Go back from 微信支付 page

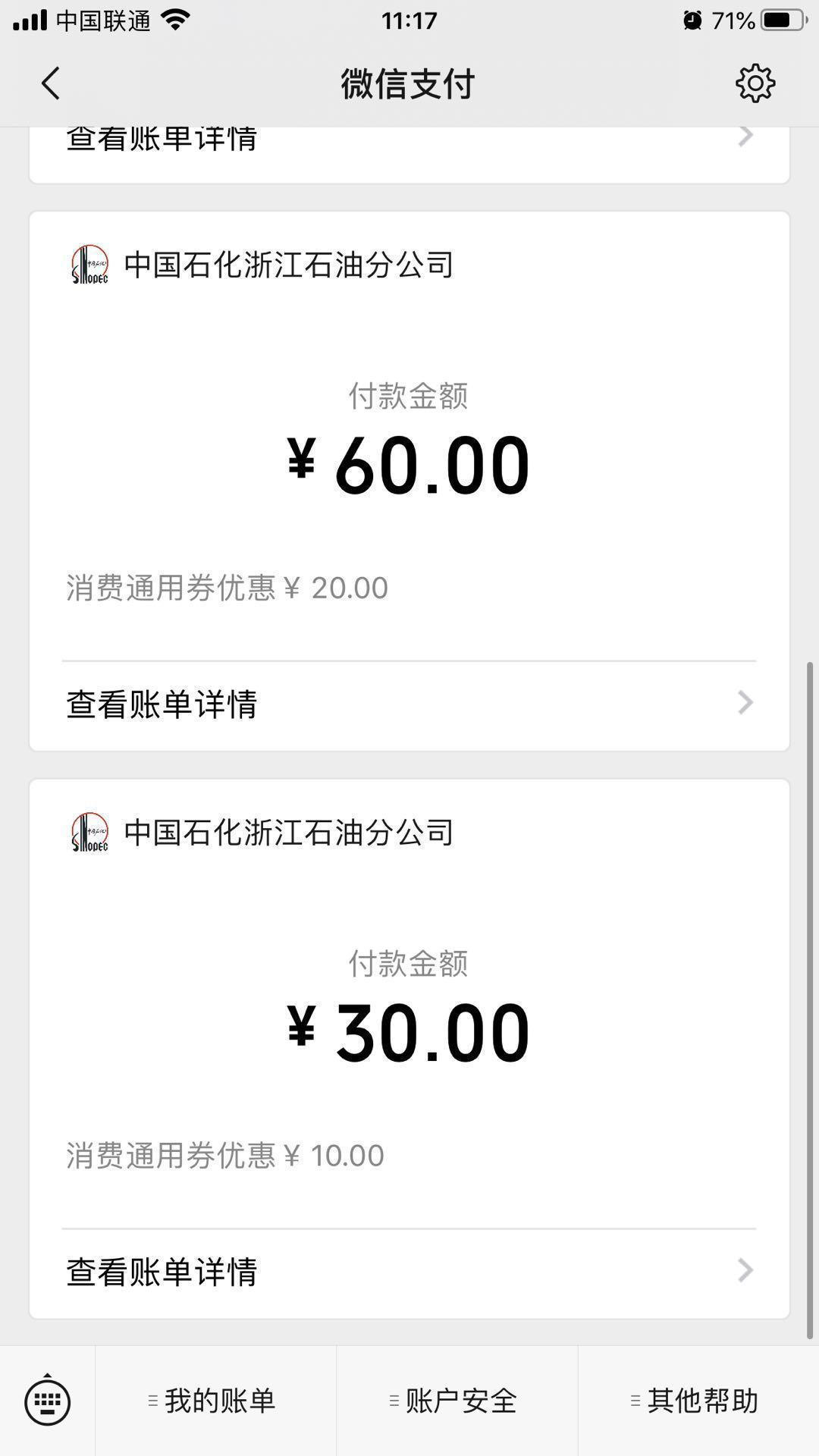tap(51, 83)
